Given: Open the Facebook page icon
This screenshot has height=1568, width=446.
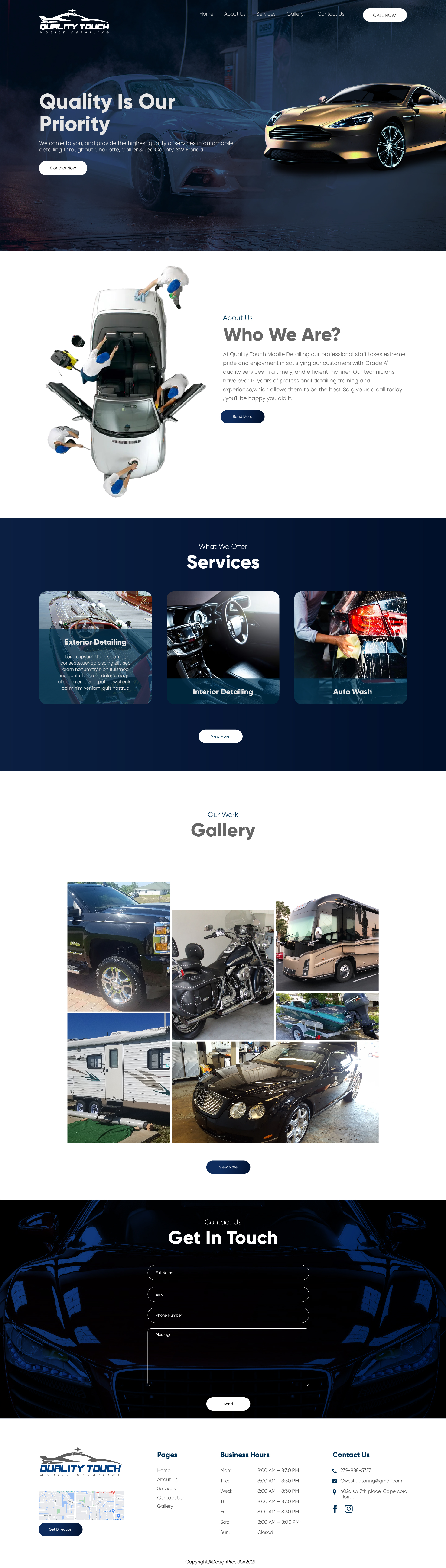Looking at the screenshot, I should coord(335,1508).
